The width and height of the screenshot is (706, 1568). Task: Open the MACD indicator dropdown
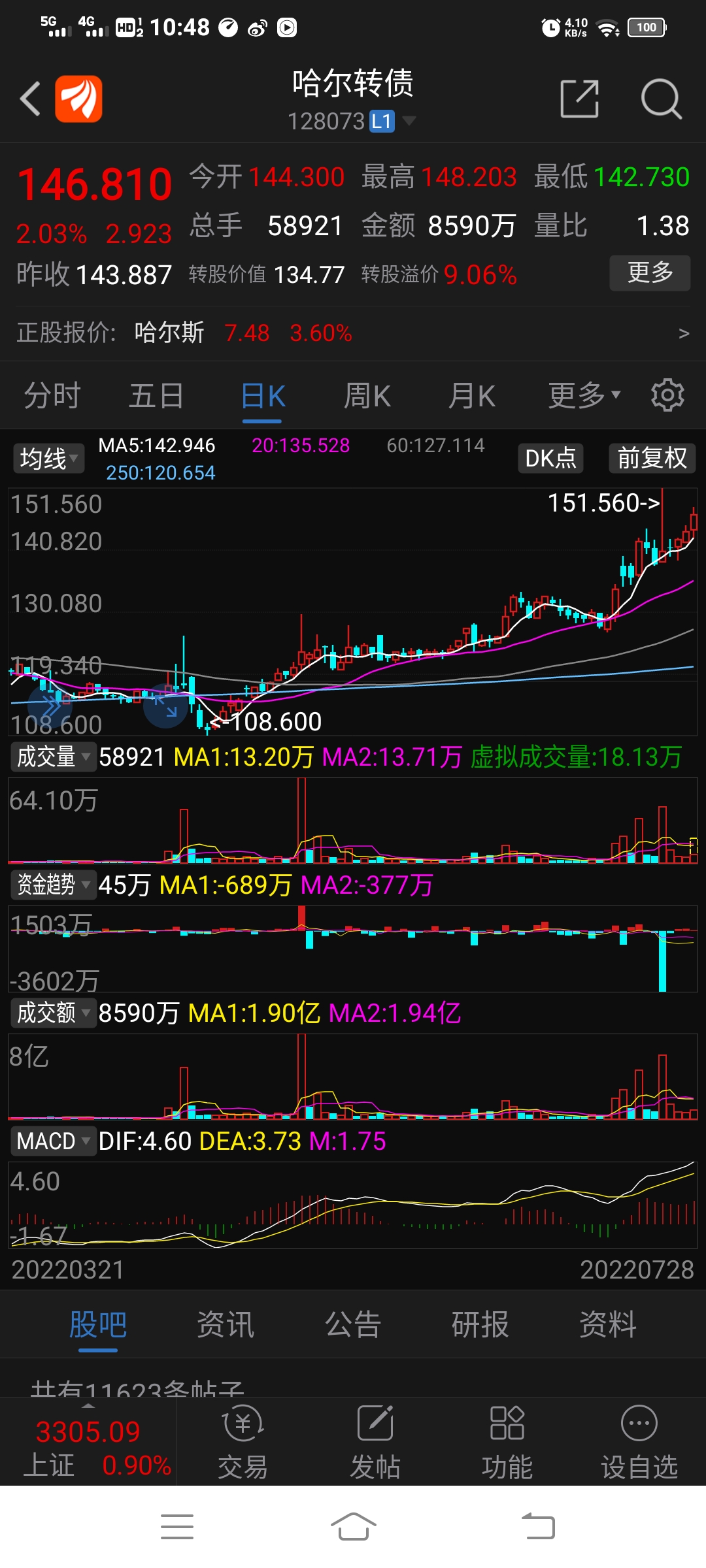click(52, 1141)
